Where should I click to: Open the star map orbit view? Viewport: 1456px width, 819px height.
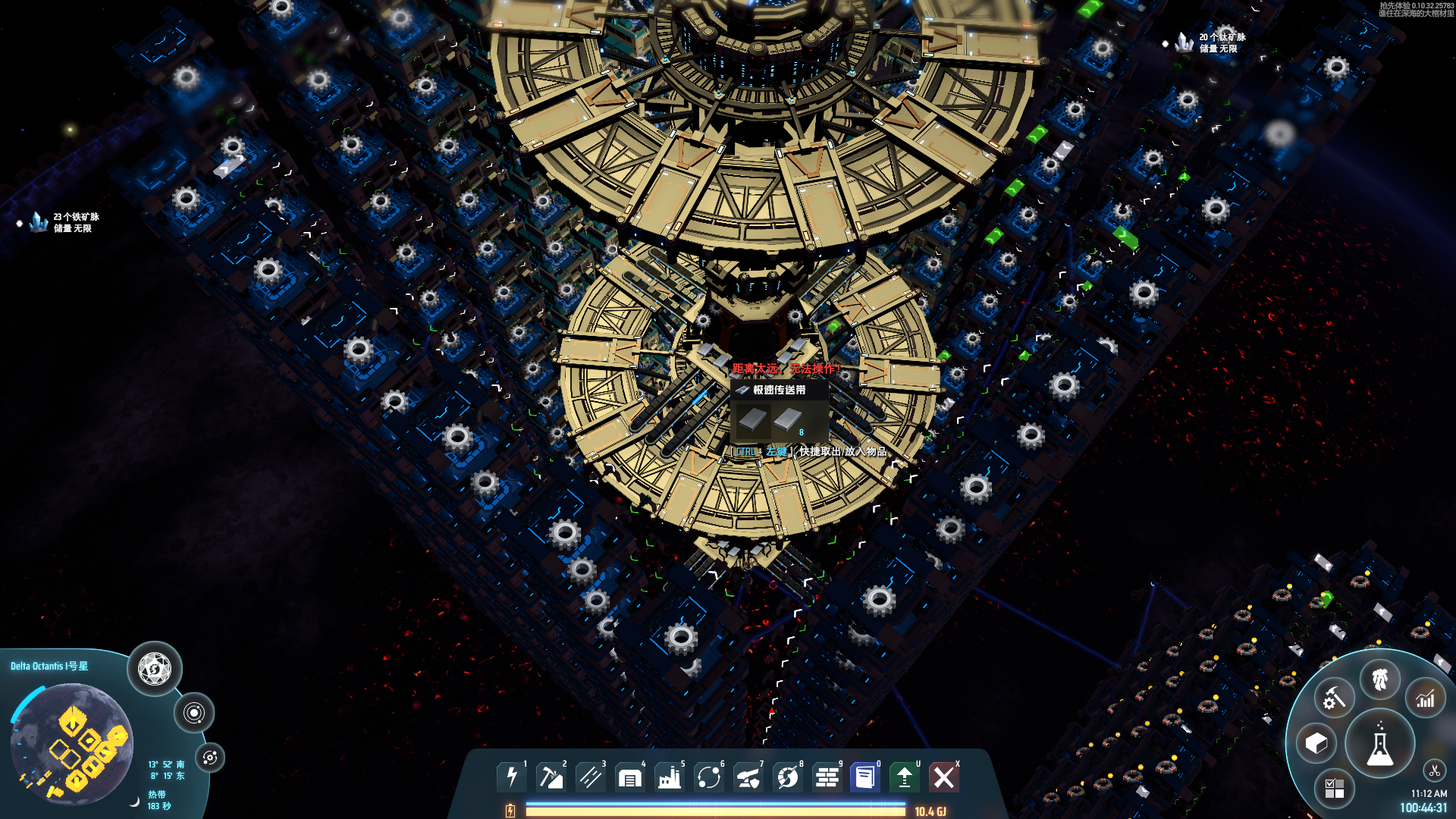[x=194, y=713]
